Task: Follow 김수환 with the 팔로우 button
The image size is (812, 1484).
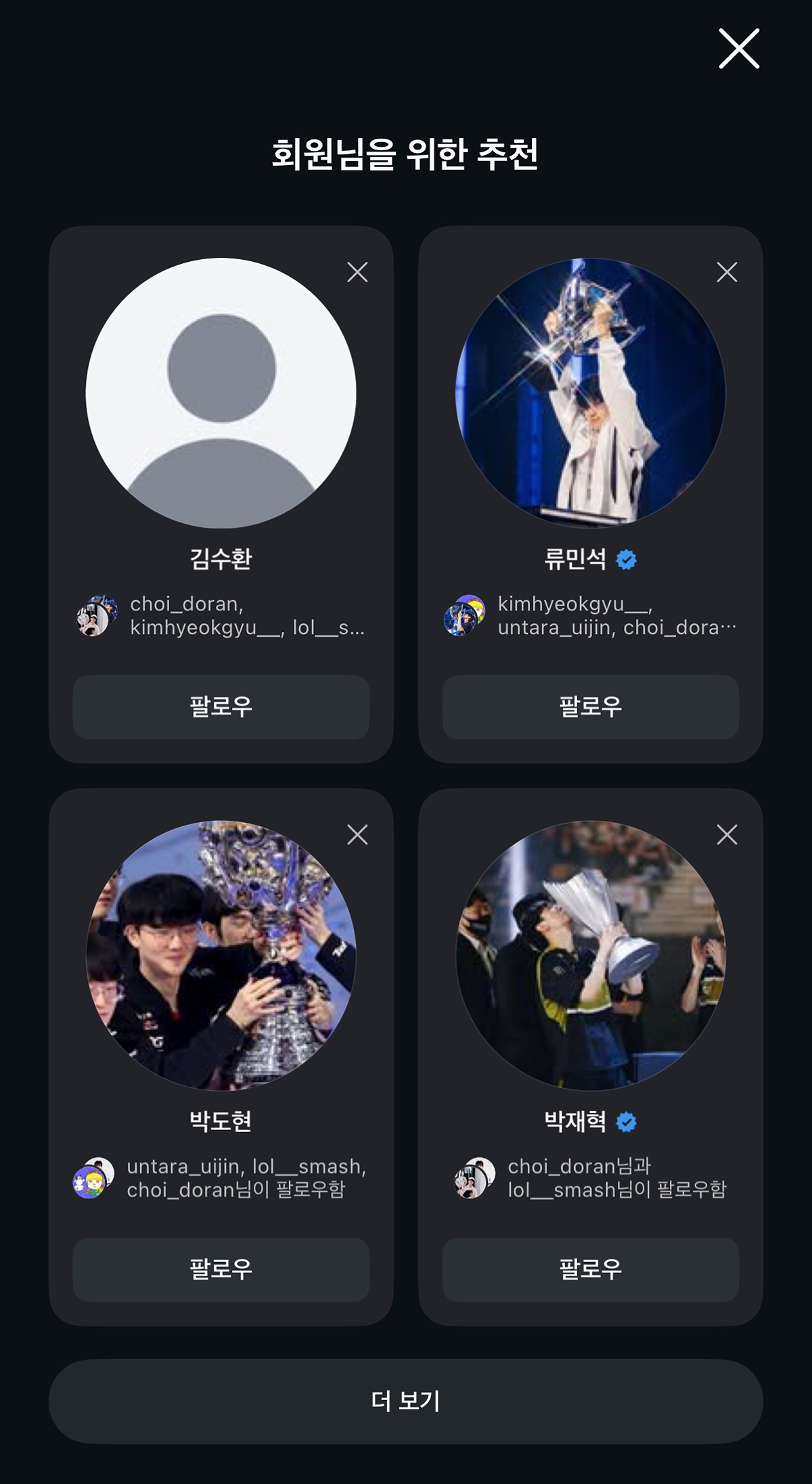Action: tap(221, 706)
